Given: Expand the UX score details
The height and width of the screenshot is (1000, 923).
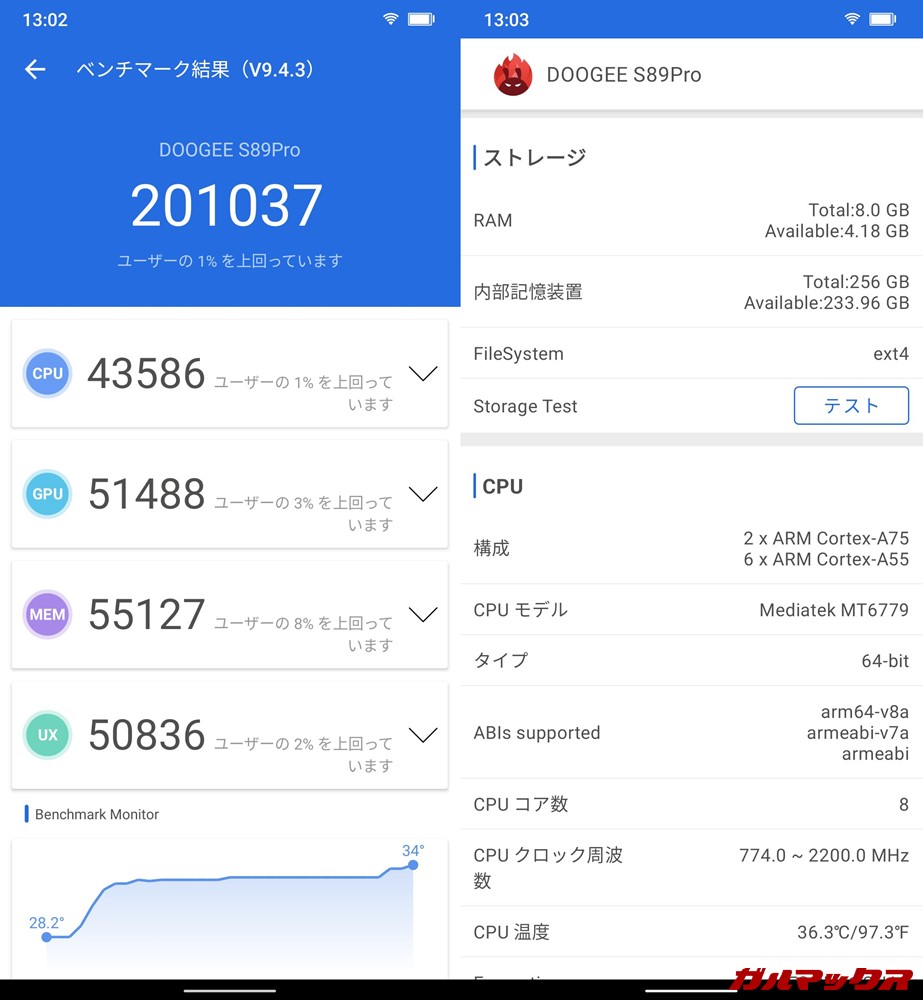Looking at the screenshot, I should point(423,735).
